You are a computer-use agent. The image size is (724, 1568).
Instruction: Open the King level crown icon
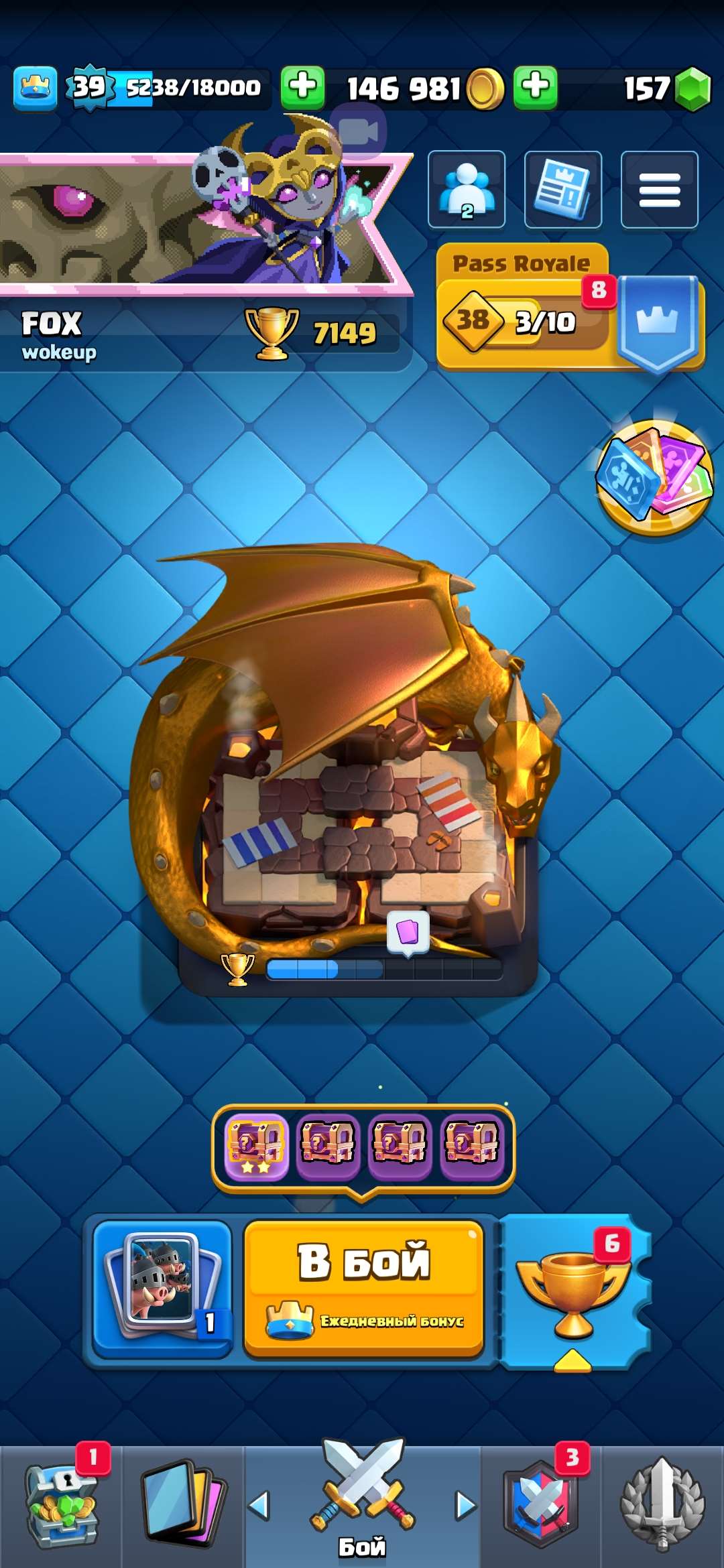[x=35, y=88]
